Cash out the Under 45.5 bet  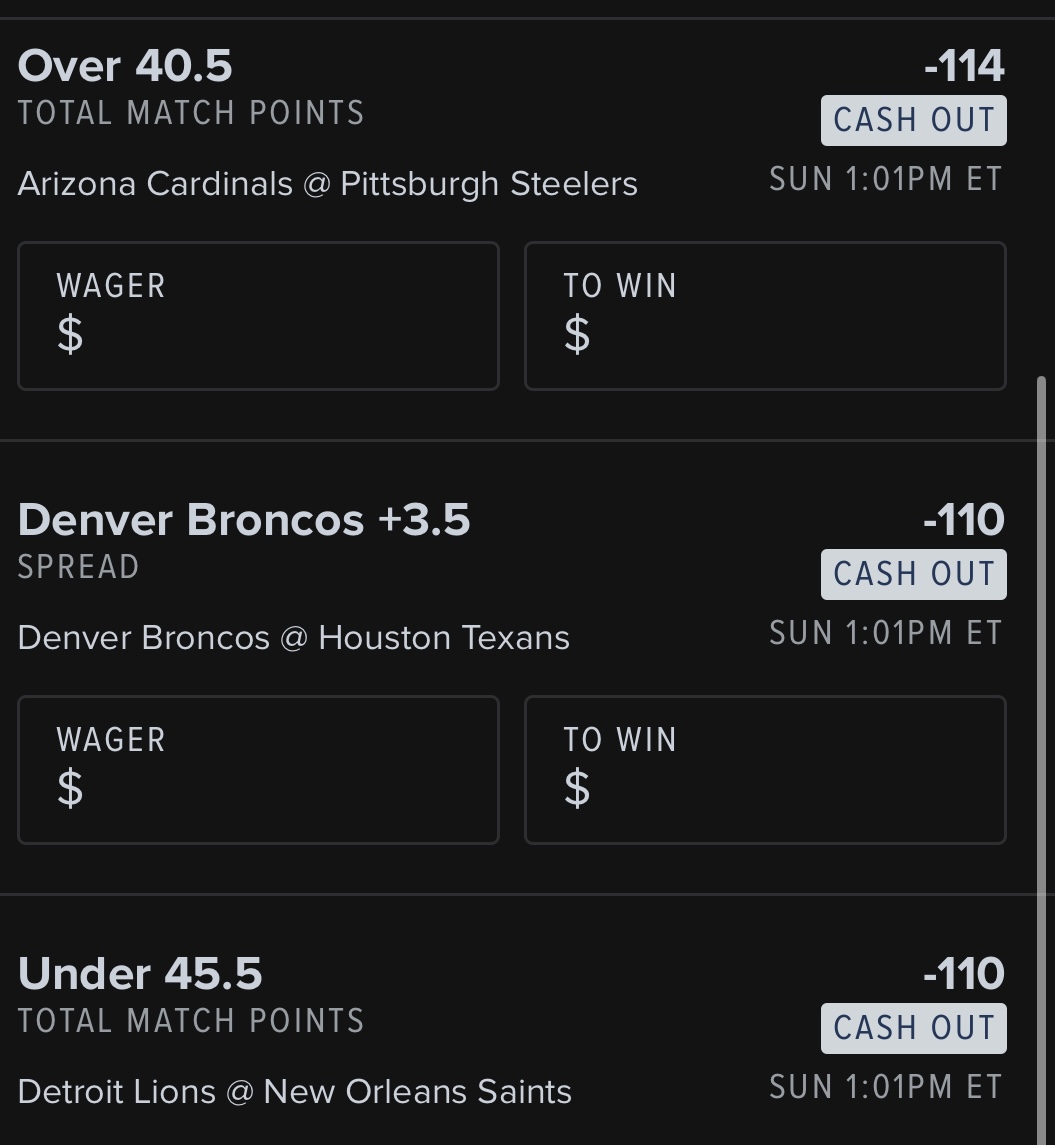click(x=913, y=1028)
